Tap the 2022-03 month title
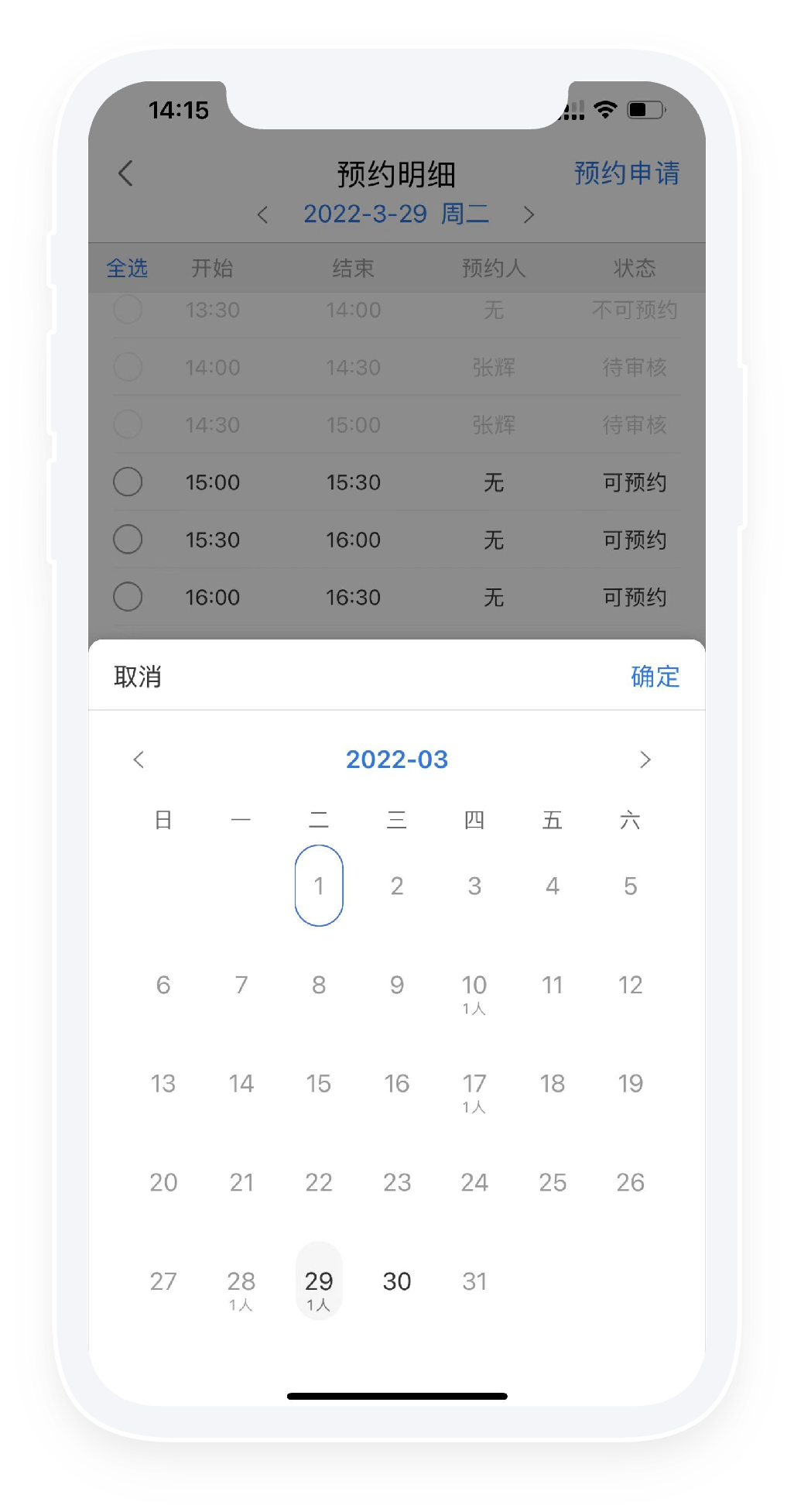 pos(397,759)
